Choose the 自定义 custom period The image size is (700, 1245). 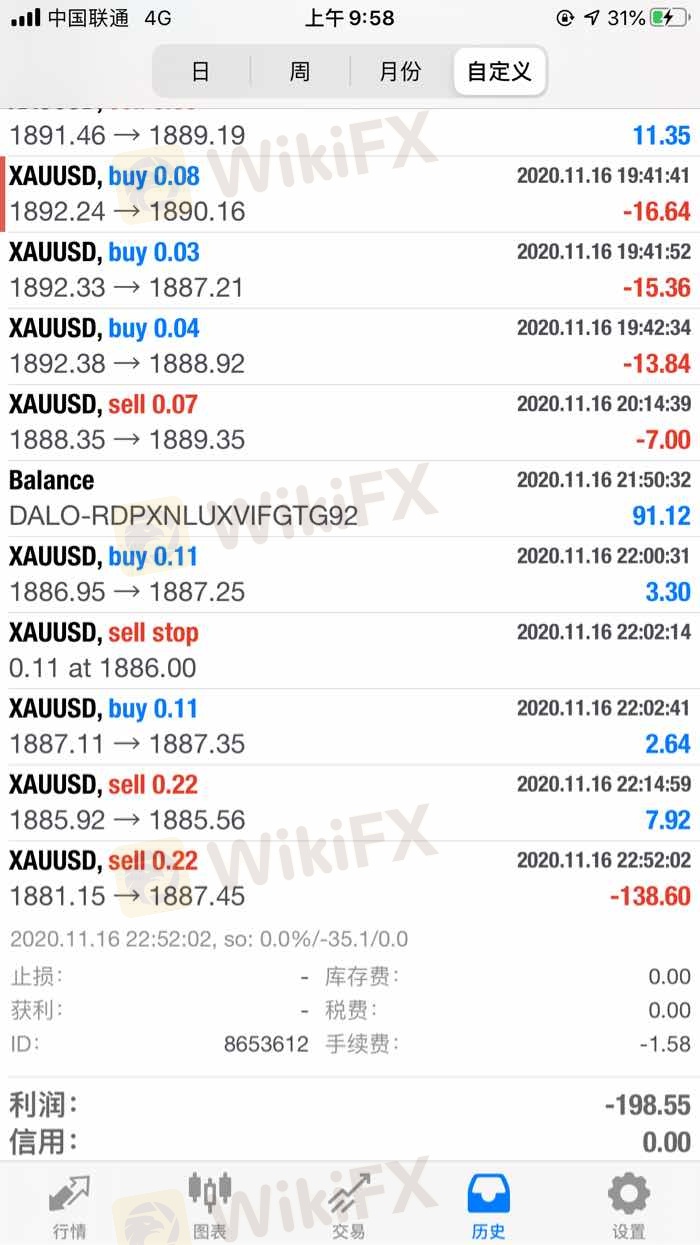(x=499, y=72)
